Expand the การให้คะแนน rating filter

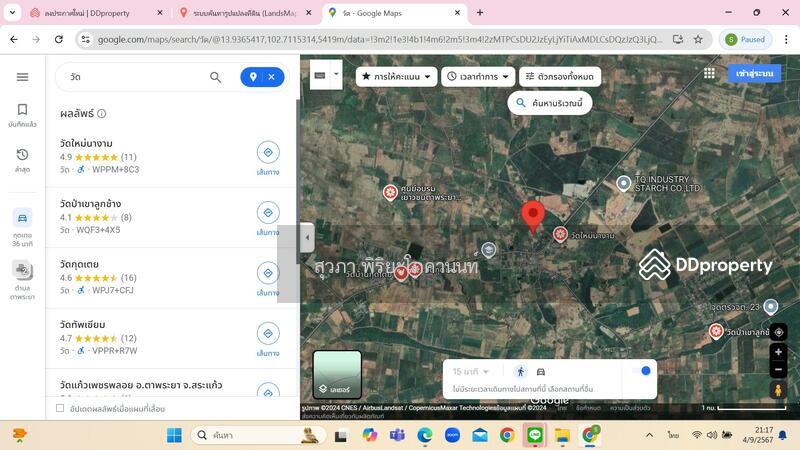pos(397,76)
